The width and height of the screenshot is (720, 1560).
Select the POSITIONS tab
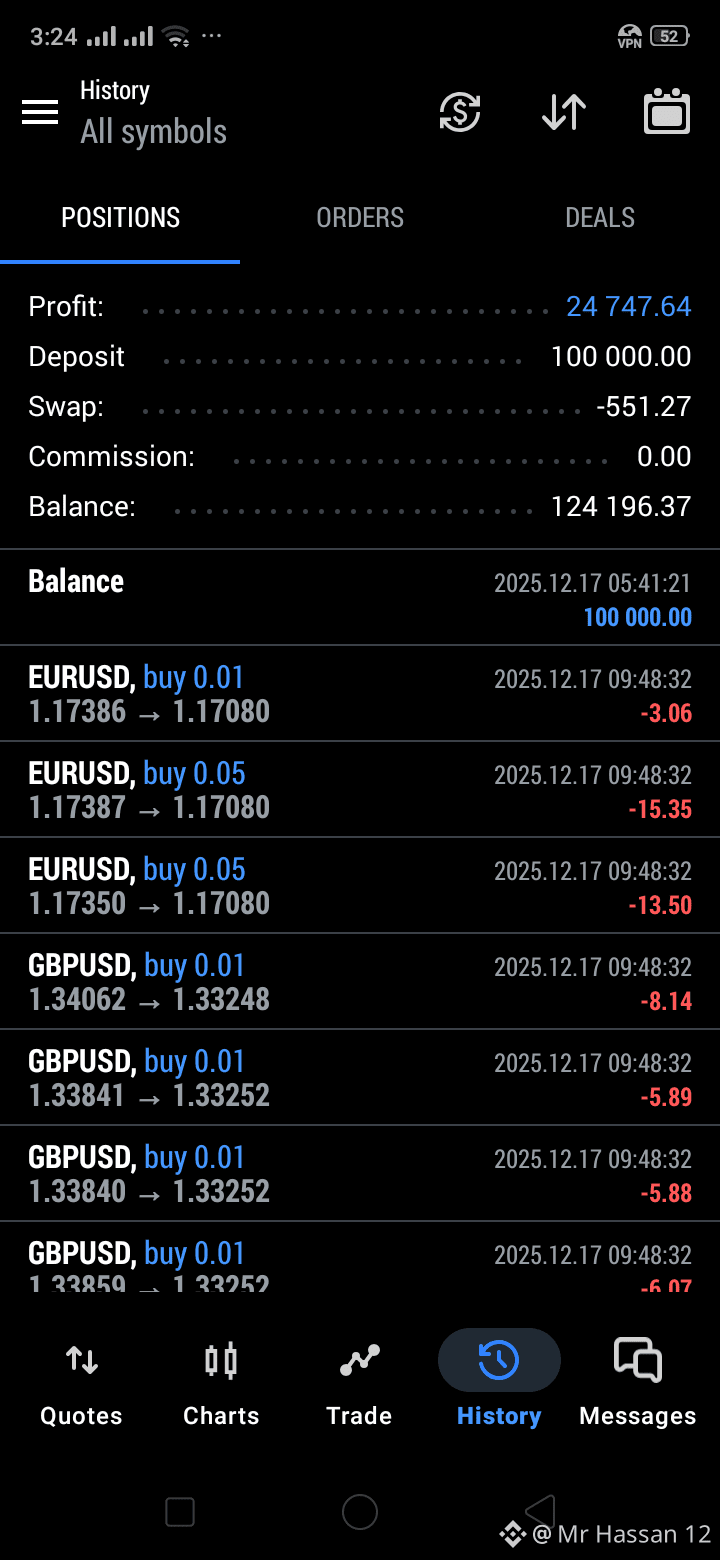(120, 218)
